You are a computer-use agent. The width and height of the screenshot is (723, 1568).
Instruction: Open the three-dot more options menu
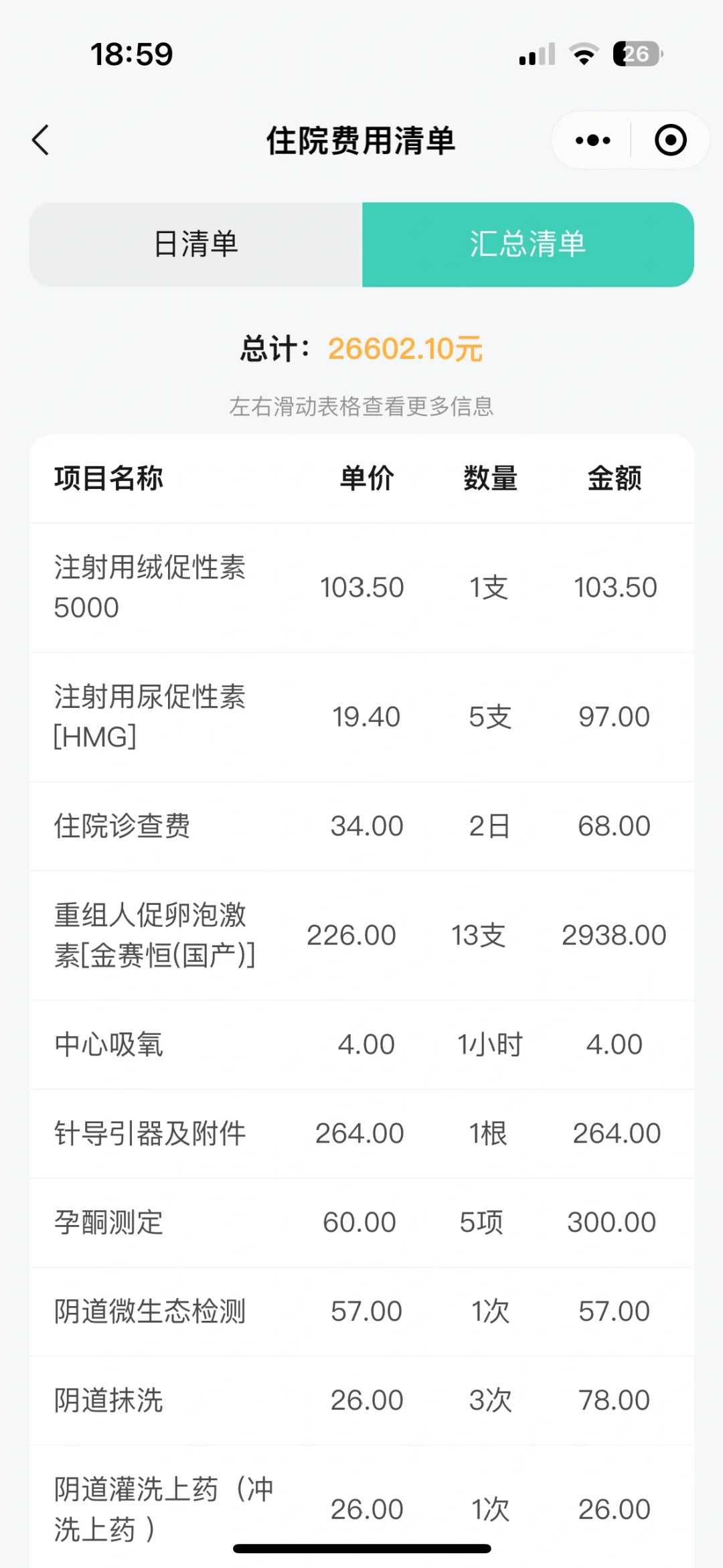click(592, 140)
